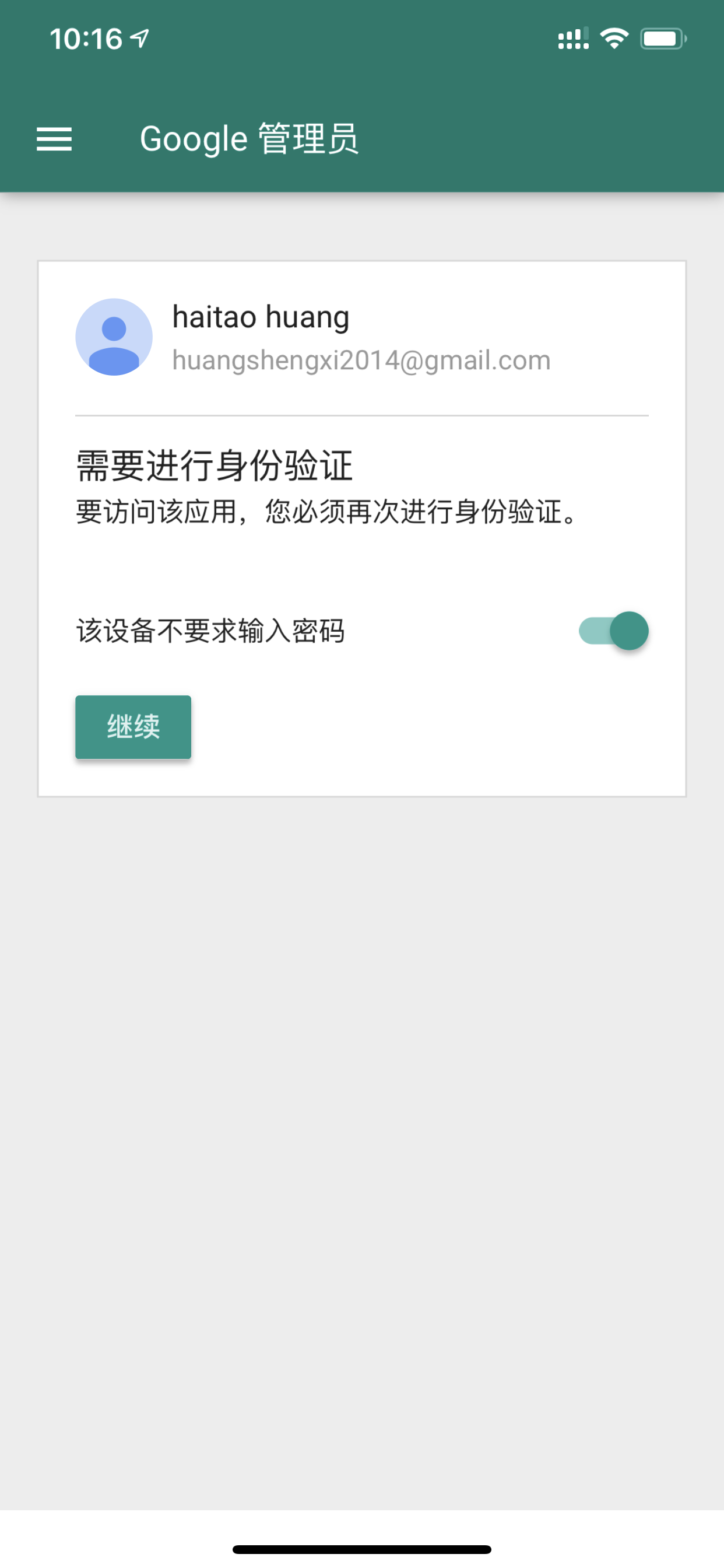Open the hamburger drawer menu
The height and width of the screenshot is (1568, 724).
click(54, 139)
